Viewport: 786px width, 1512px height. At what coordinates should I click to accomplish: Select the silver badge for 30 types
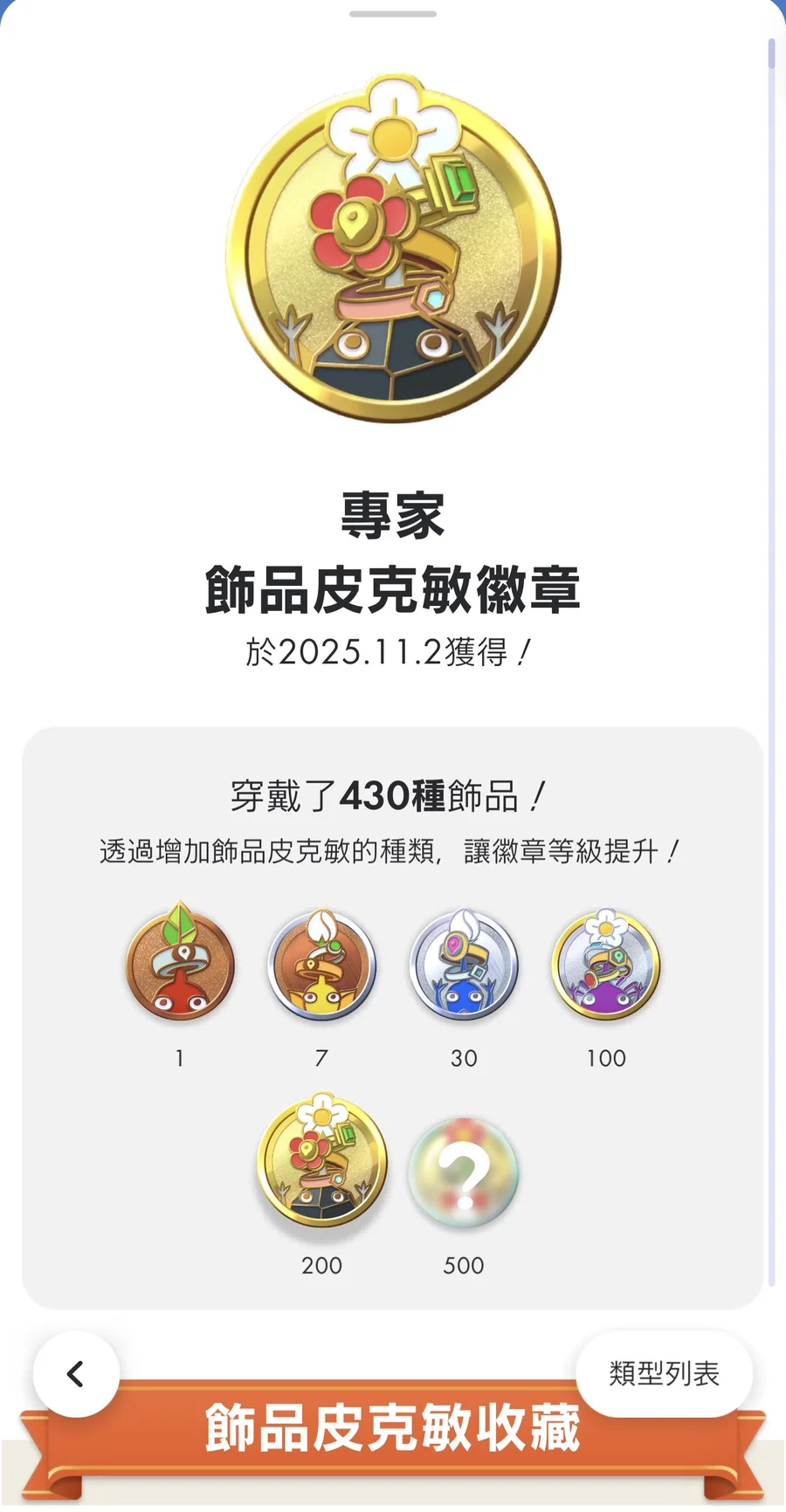[x=464, y=964]
